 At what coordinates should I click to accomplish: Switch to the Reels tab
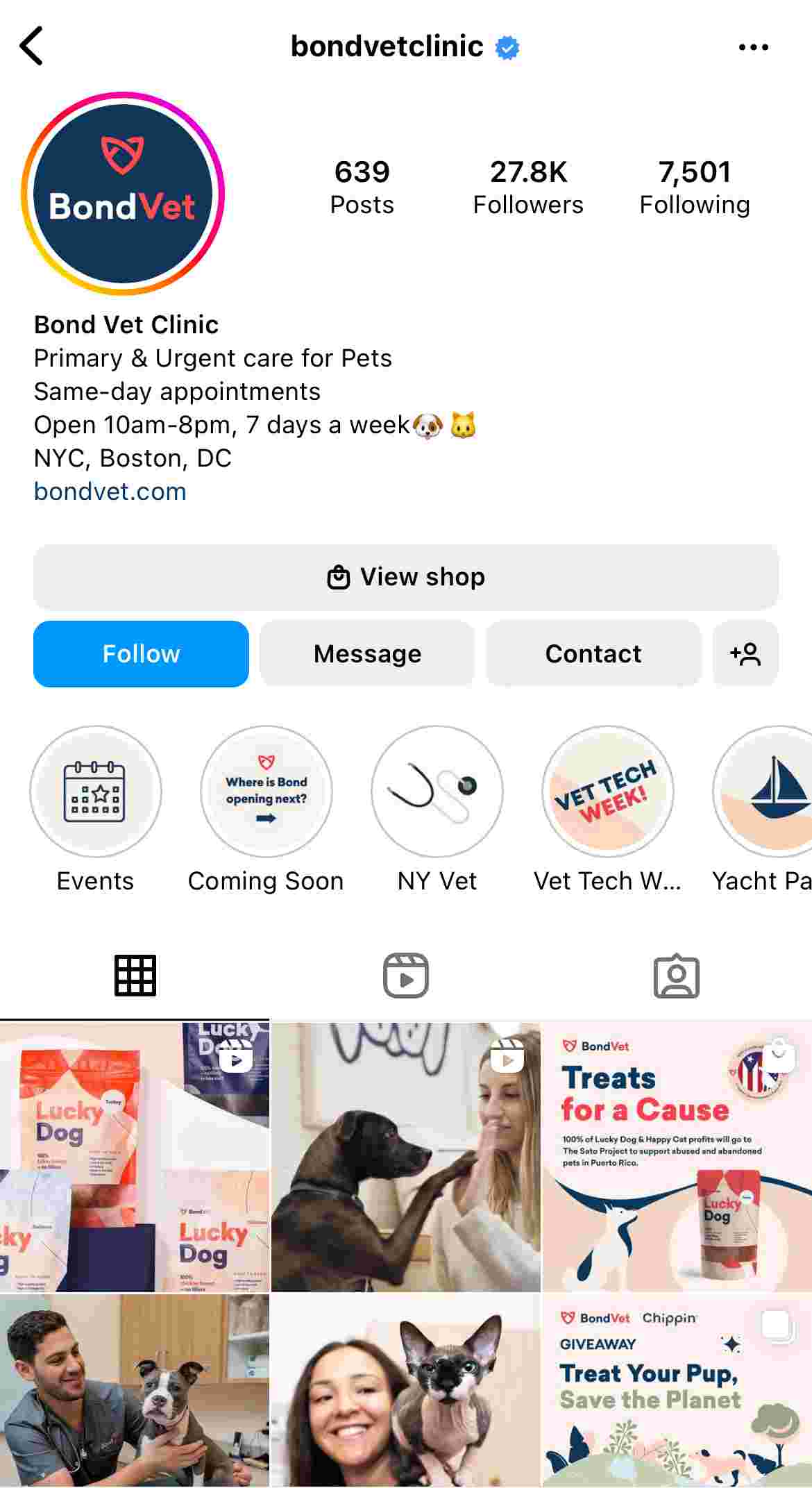click(406, 976)
